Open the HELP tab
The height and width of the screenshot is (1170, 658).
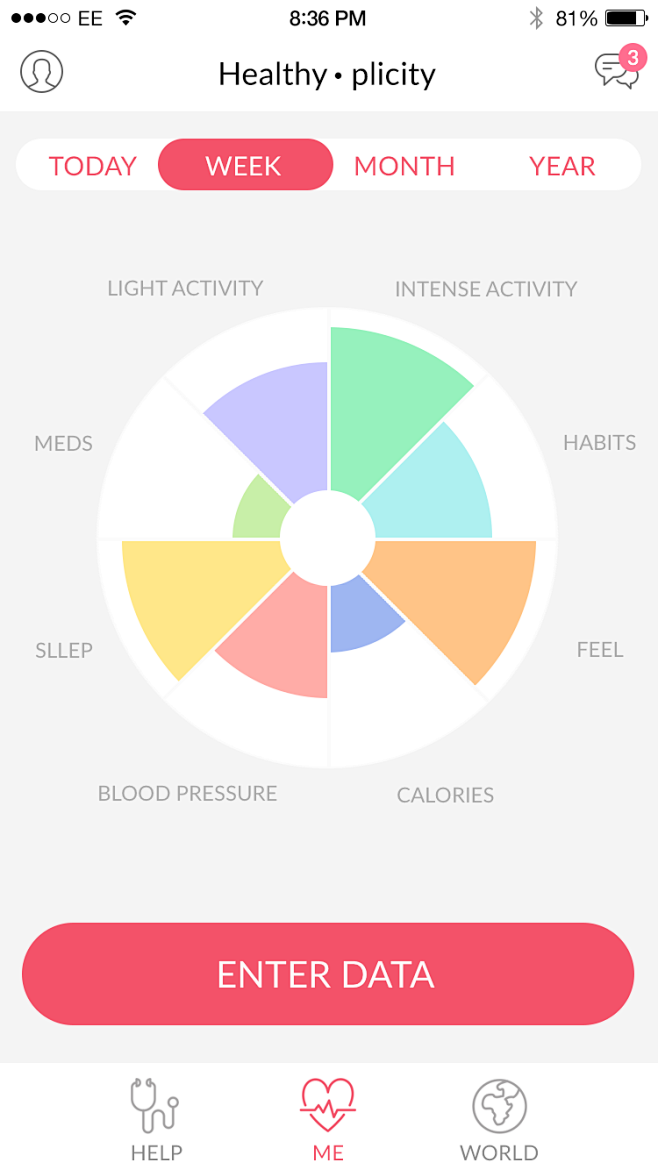pyautogui.click(x=157, y=1118)
